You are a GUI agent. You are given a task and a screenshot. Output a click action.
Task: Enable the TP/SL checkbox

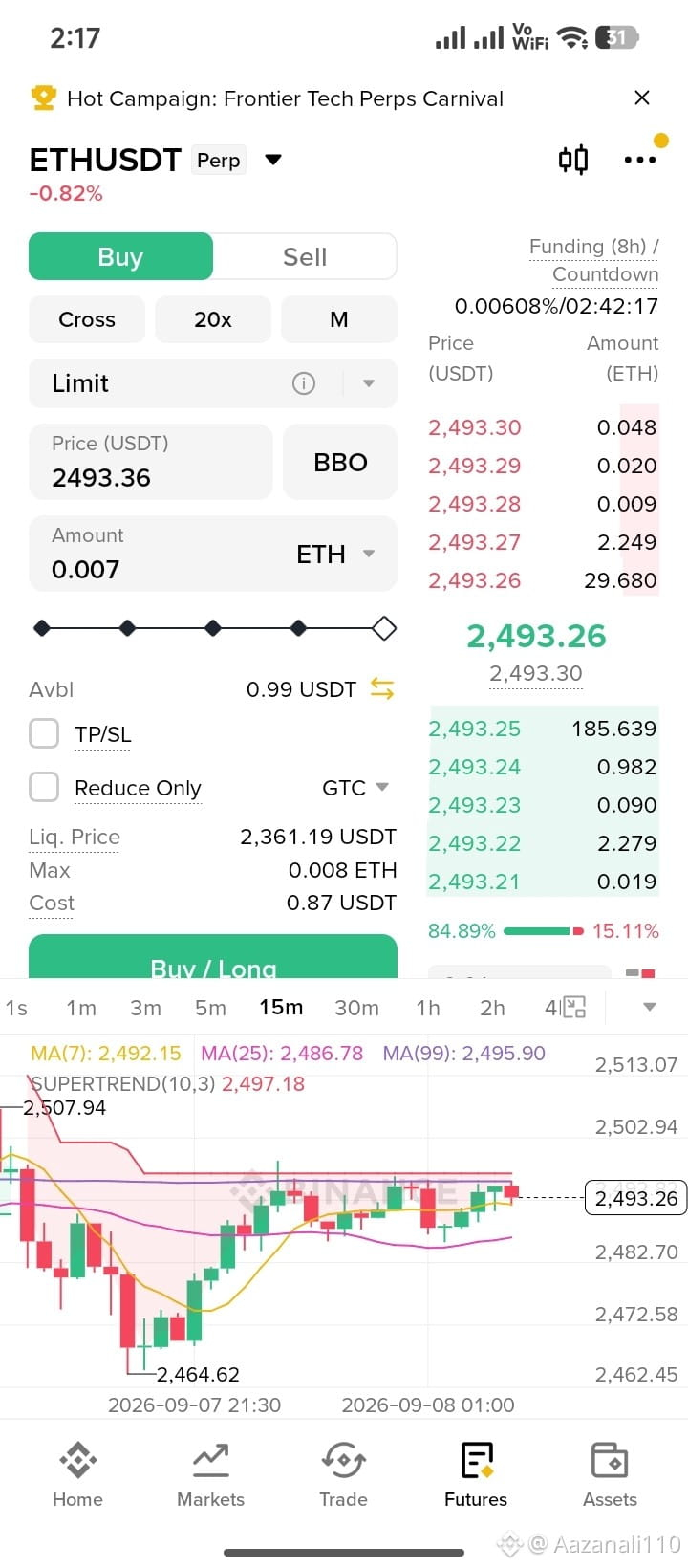tap(44, 734)
